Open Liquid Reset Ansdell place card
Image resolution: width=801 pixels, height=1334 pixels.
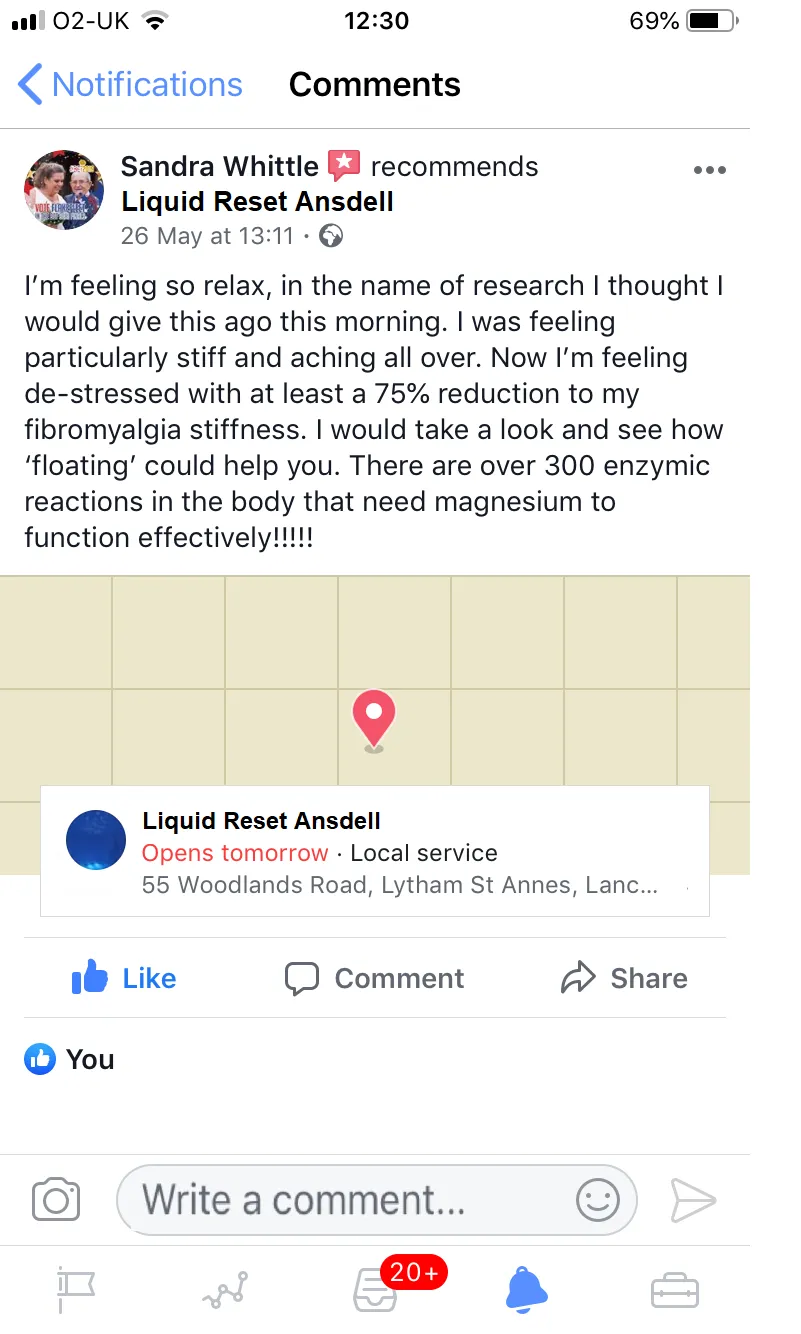coord(374,851)
